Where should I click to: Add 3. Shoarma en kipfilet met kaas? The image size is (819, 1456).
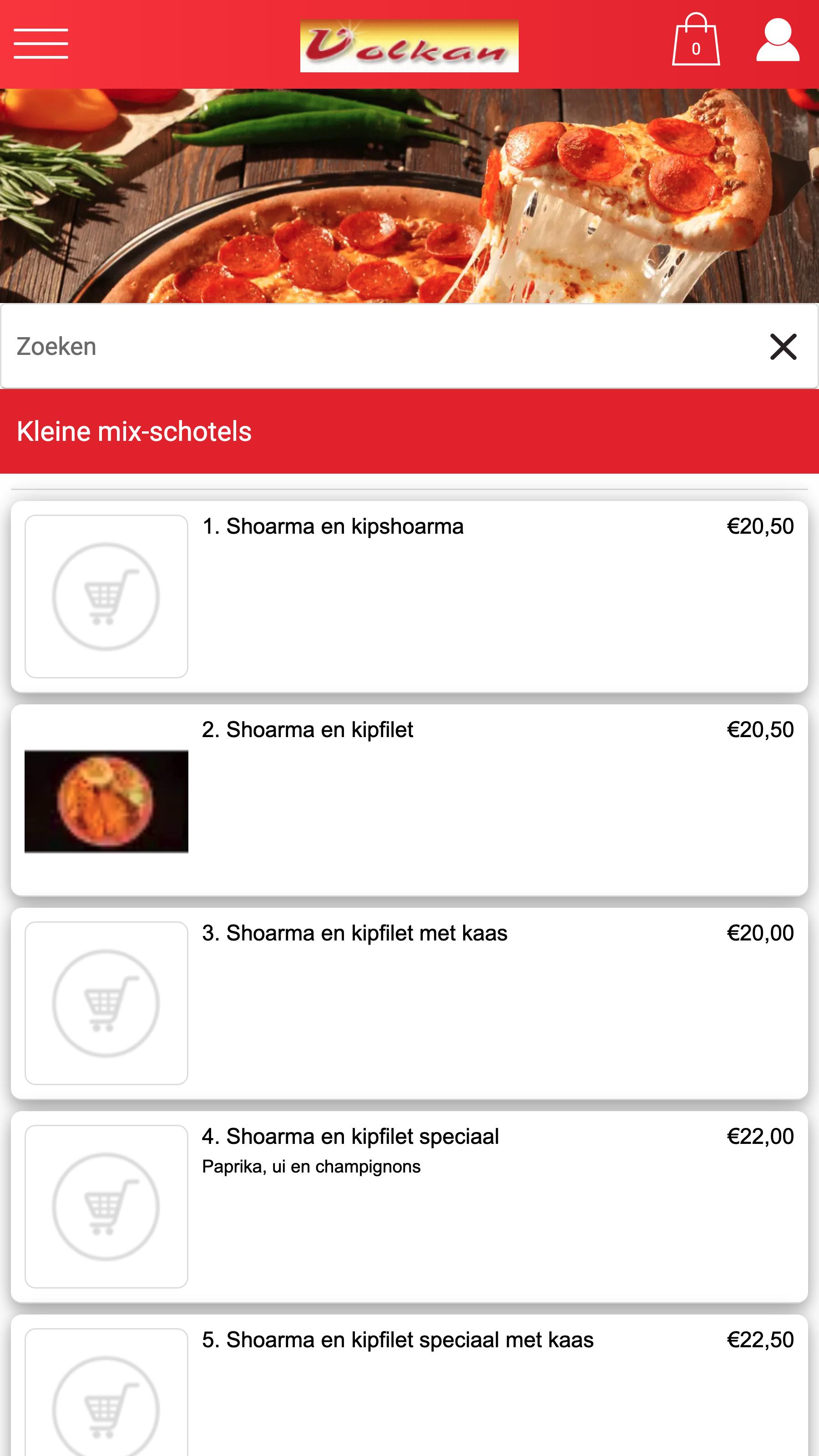pyautogui.click(x=354, y=934)
